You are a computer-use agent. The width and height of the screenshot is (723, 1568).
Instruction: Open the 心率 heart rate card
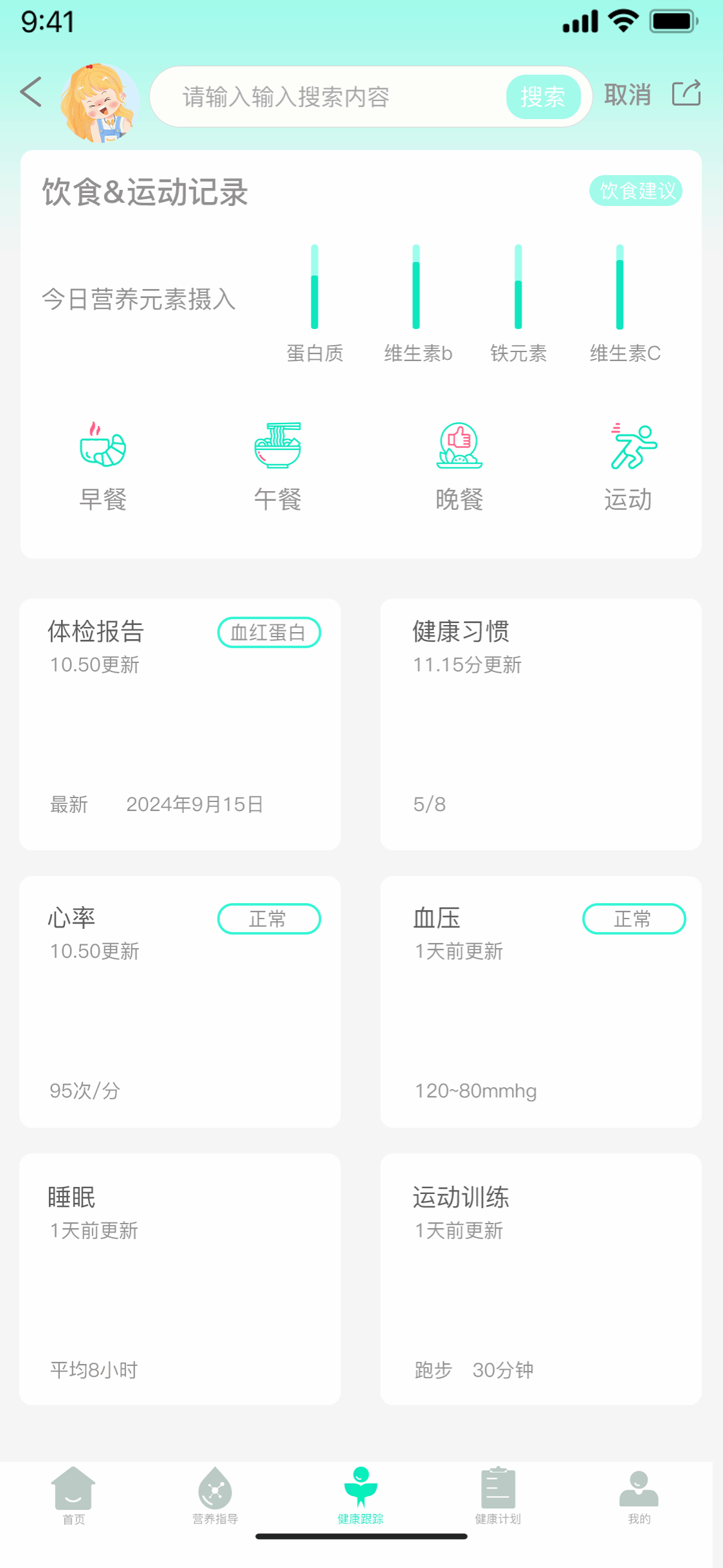(x=180, y=1002)
